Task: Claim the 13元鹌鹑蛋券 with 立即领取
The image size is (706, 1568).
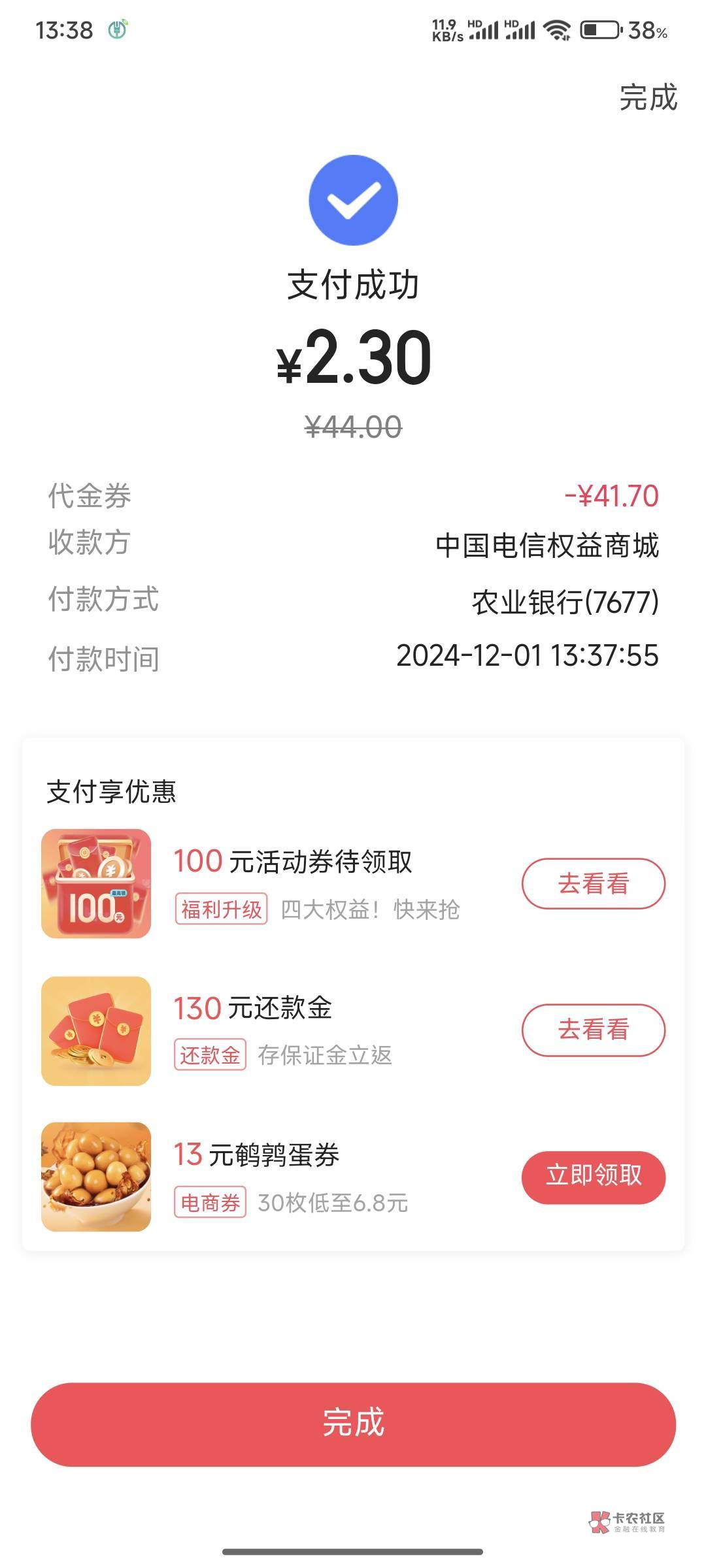Action: (593, 1177)
